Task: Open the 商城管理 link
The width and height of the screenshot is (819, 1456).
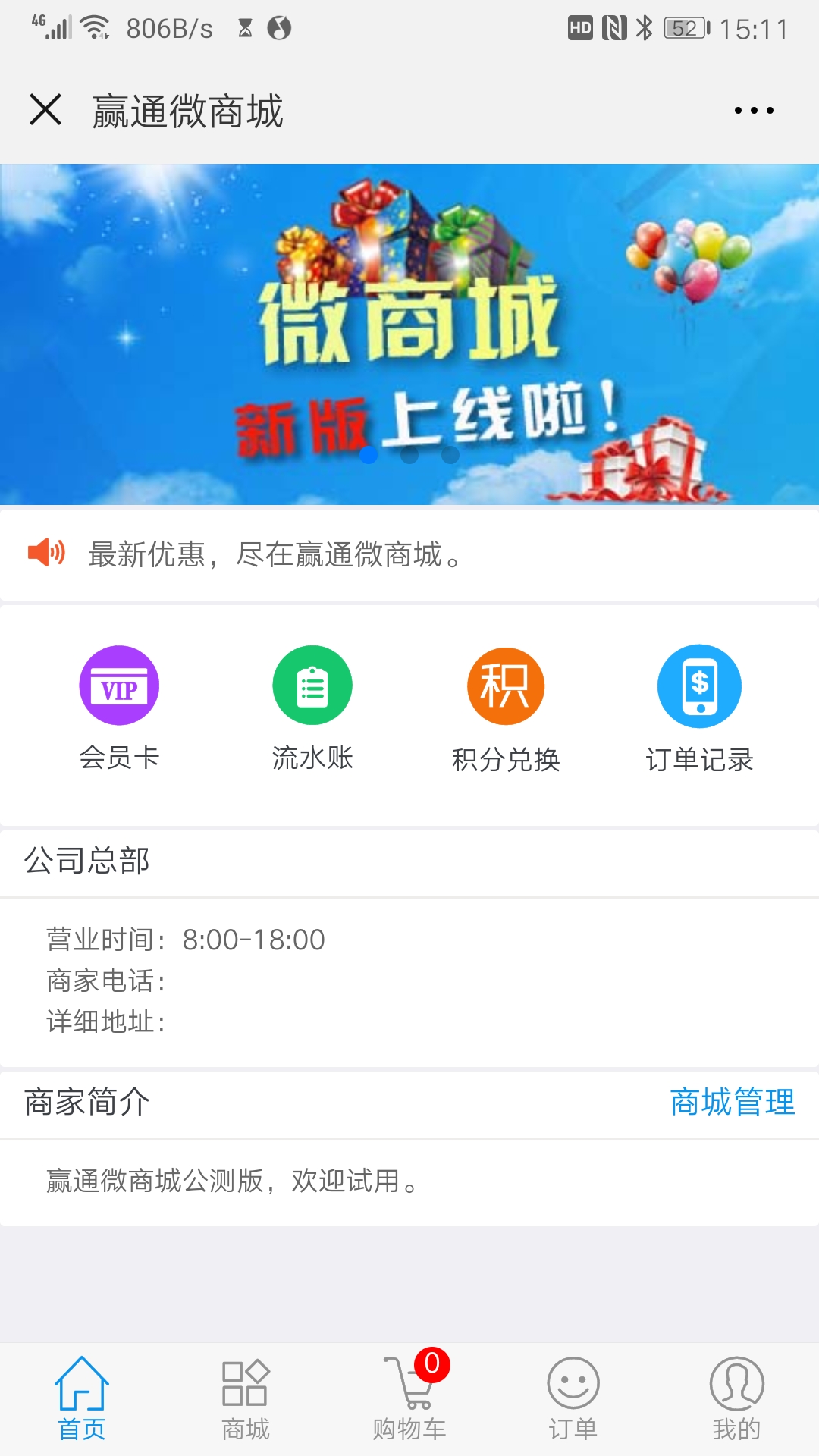Action: coord(732,1102)
